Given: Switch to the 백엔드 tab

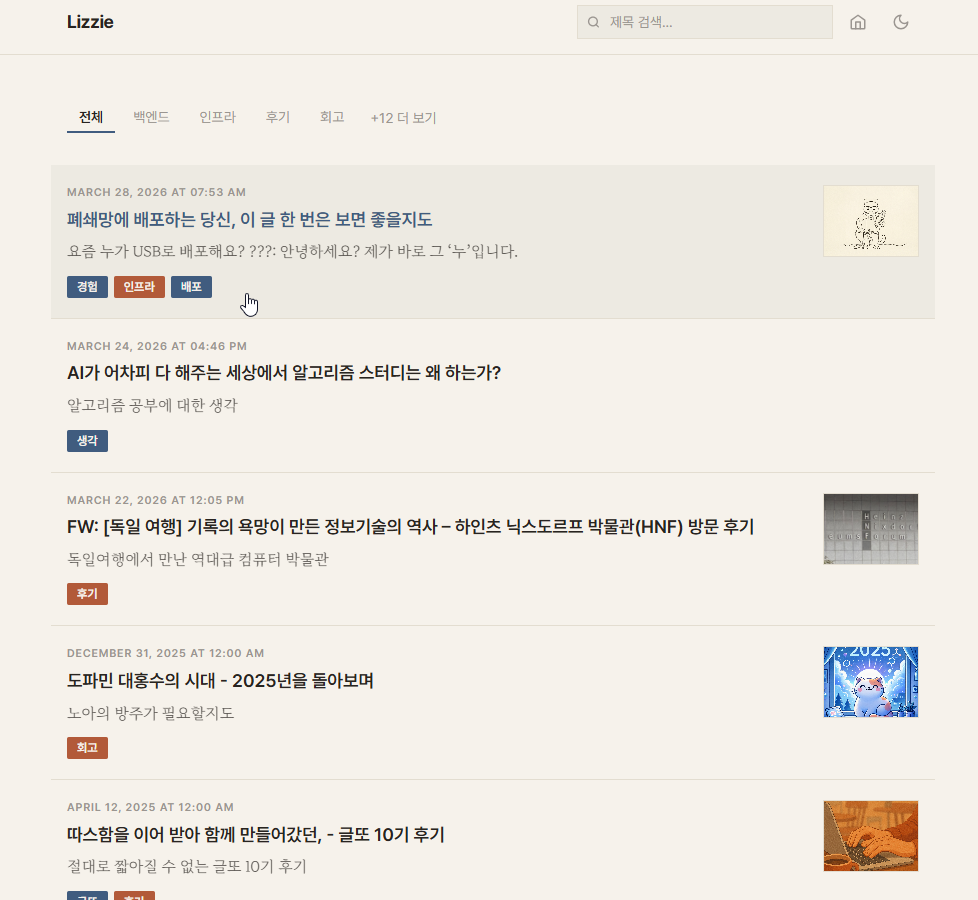Looking at the screenshot, I should 151,117.
